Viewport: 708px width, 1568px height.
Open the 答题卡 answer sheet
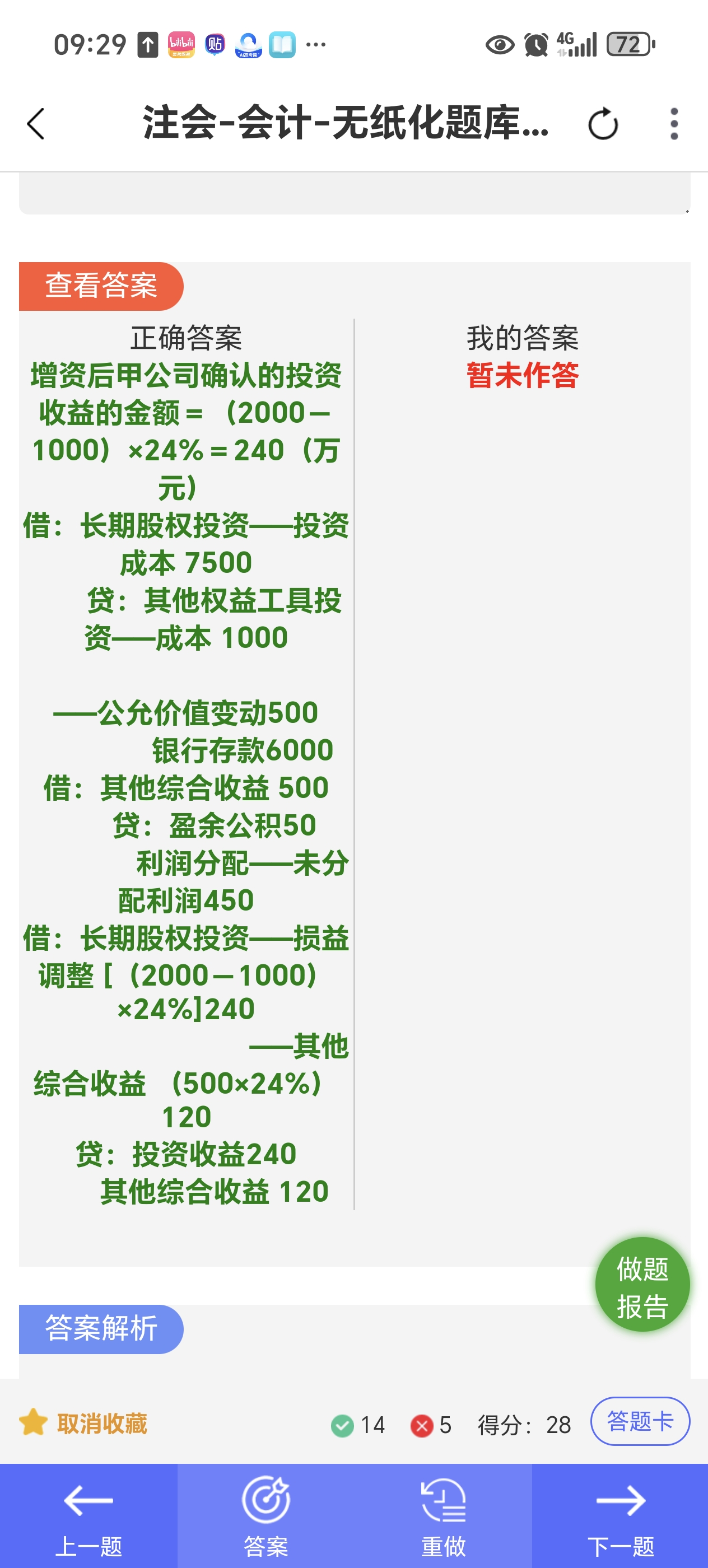pyautogui.click(x=640, y=1421)
